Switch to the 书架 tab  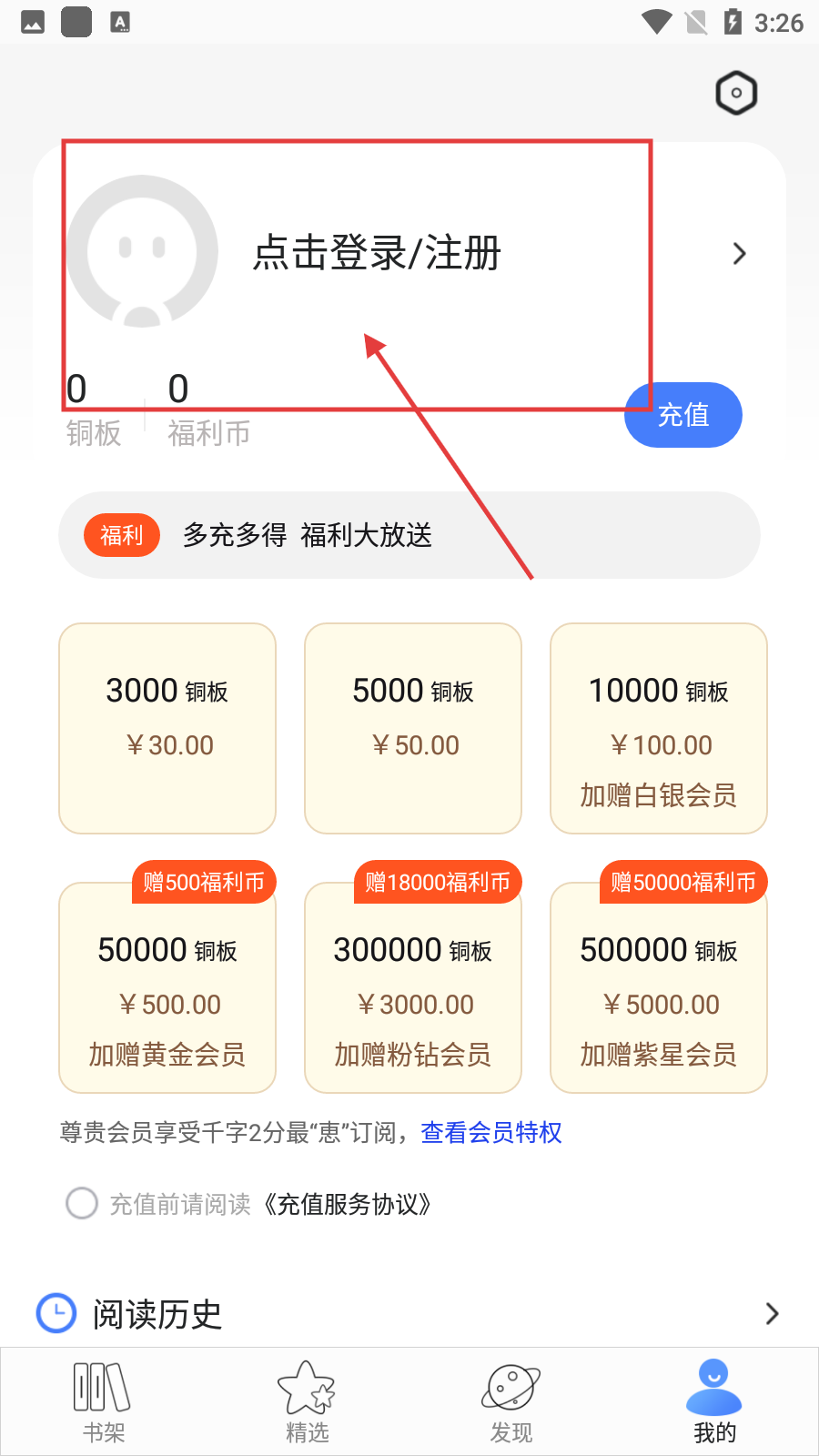pos(103,1402)
